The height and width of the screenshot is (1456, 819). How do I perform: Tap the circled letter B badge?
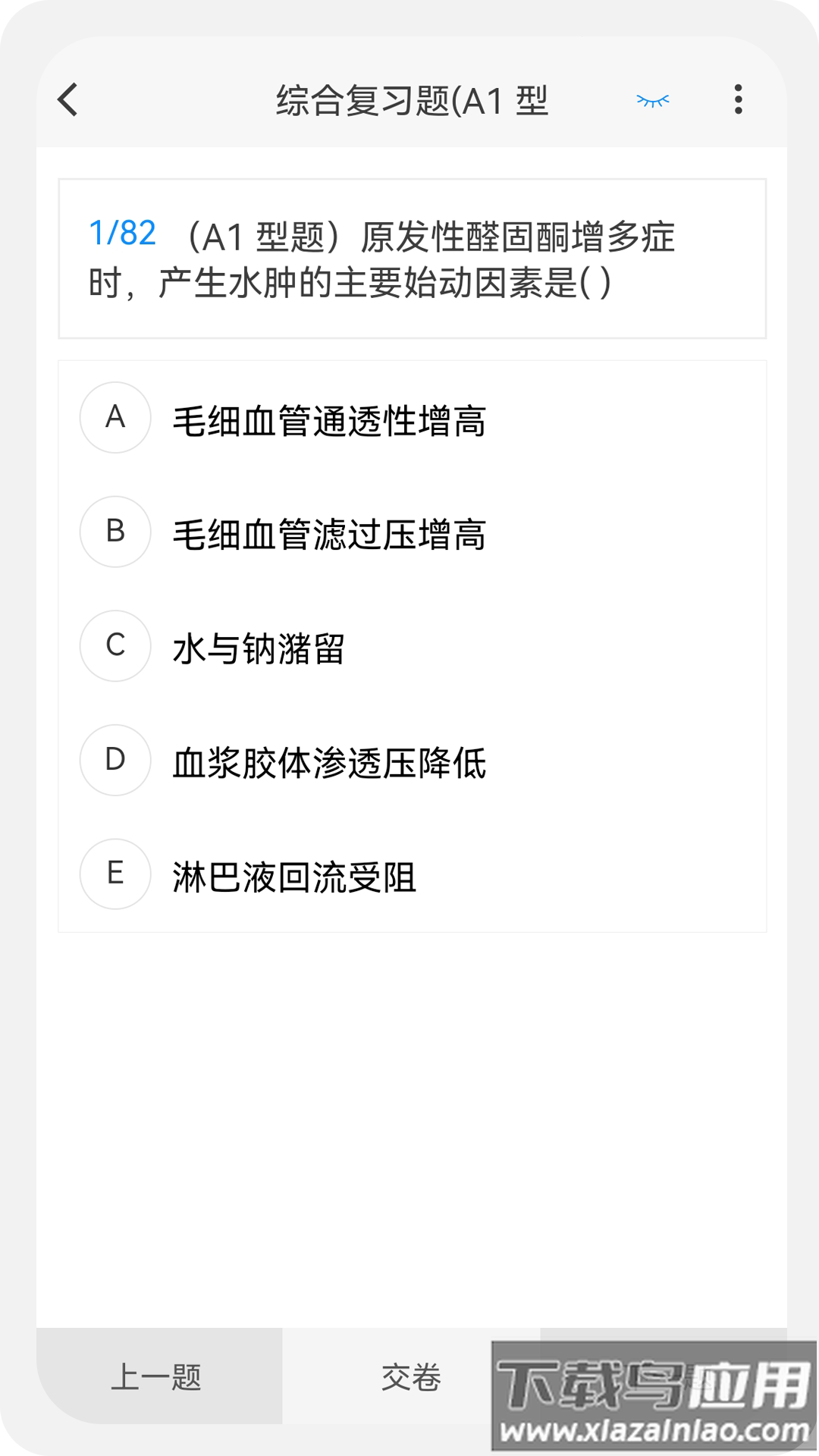point(115,532)
